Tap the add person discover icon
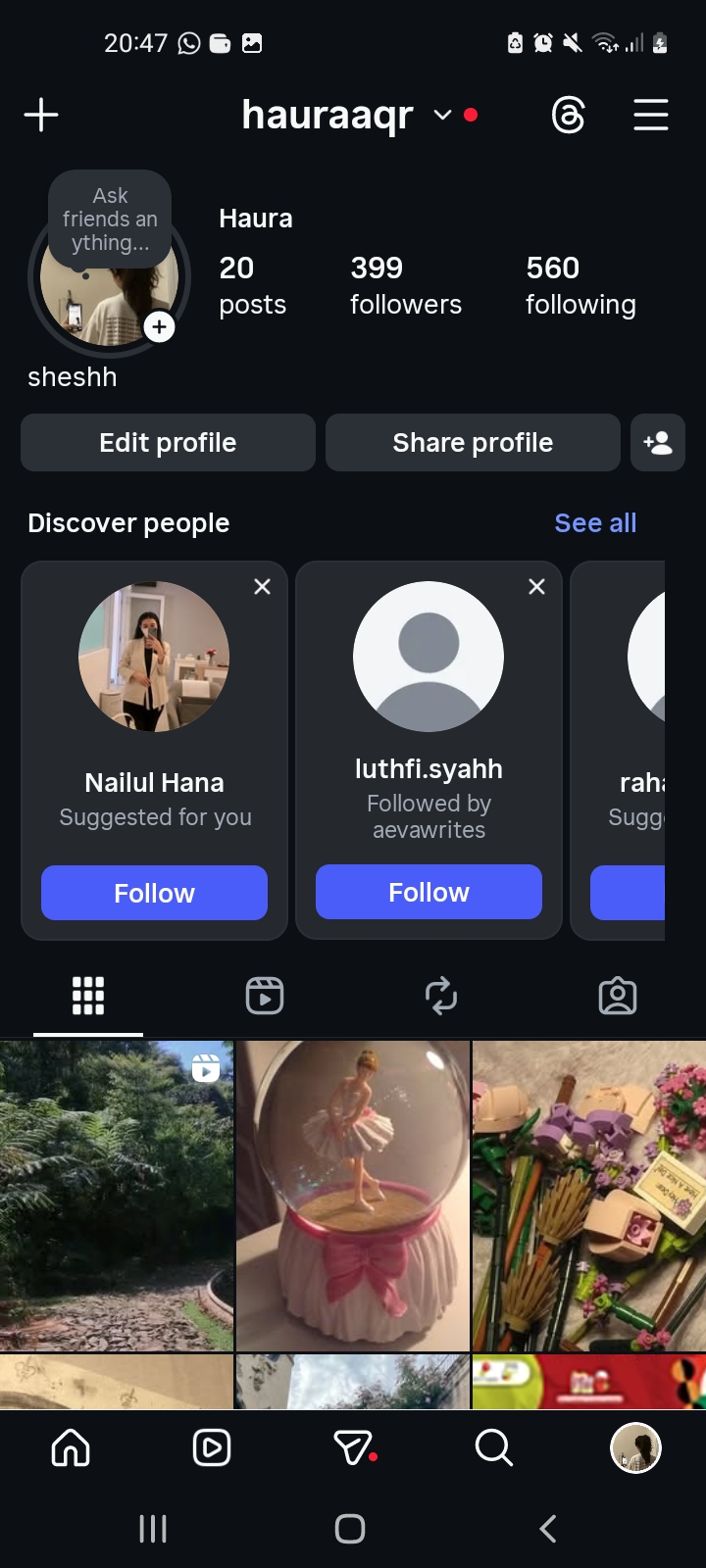Image resolution: width=706 pixels, height=1568 pixels. coord(657,443)
